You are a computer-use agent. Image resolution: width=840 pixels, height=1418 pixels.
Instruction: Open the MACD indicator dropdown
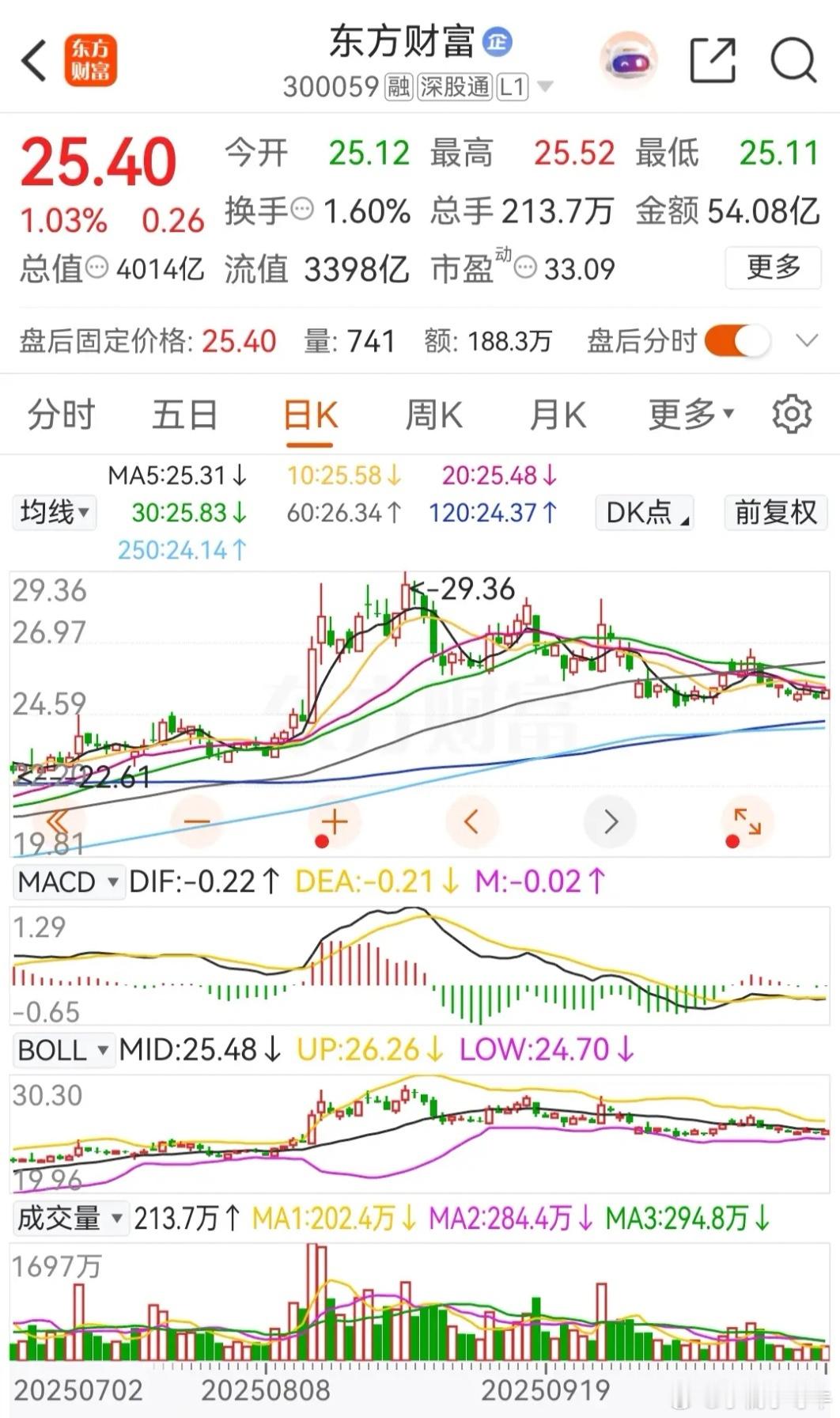68,882
